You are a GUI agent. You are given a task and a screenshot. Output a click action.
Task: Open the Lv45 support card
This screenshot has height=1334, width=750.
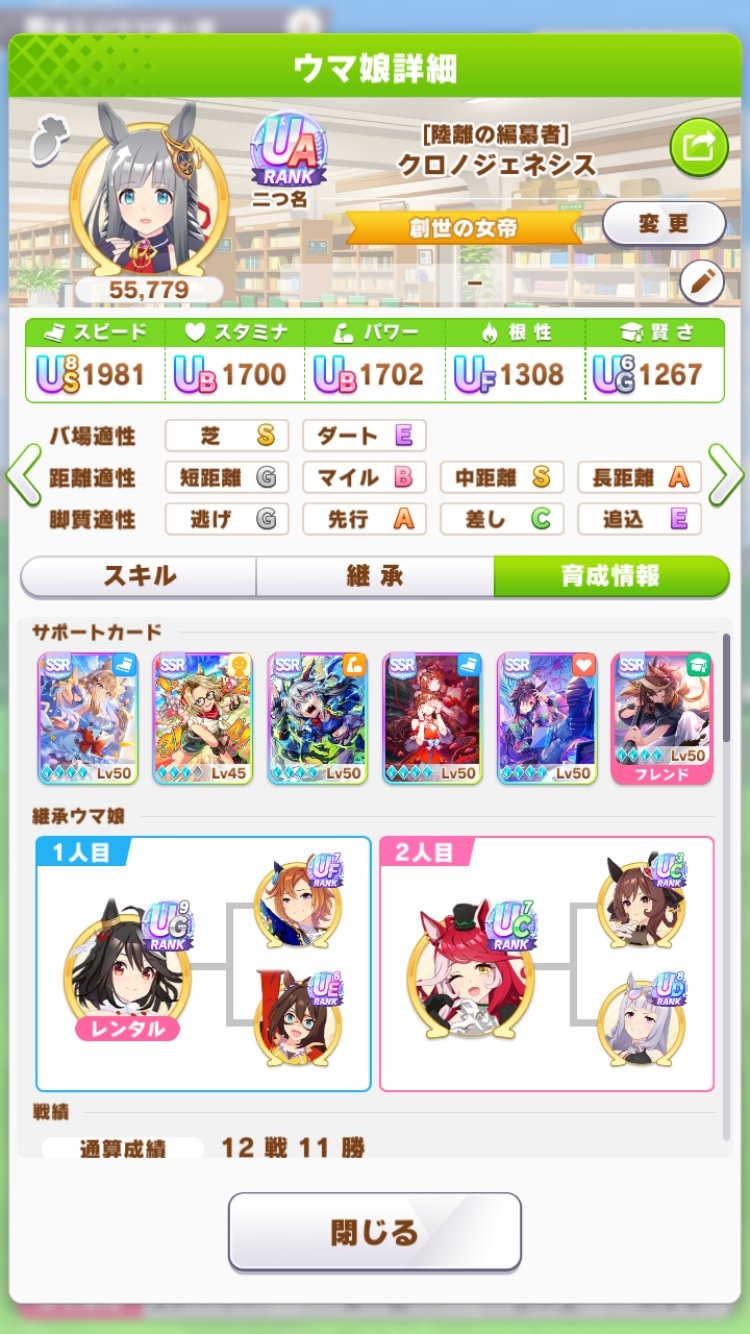click(x=203, y=718)
